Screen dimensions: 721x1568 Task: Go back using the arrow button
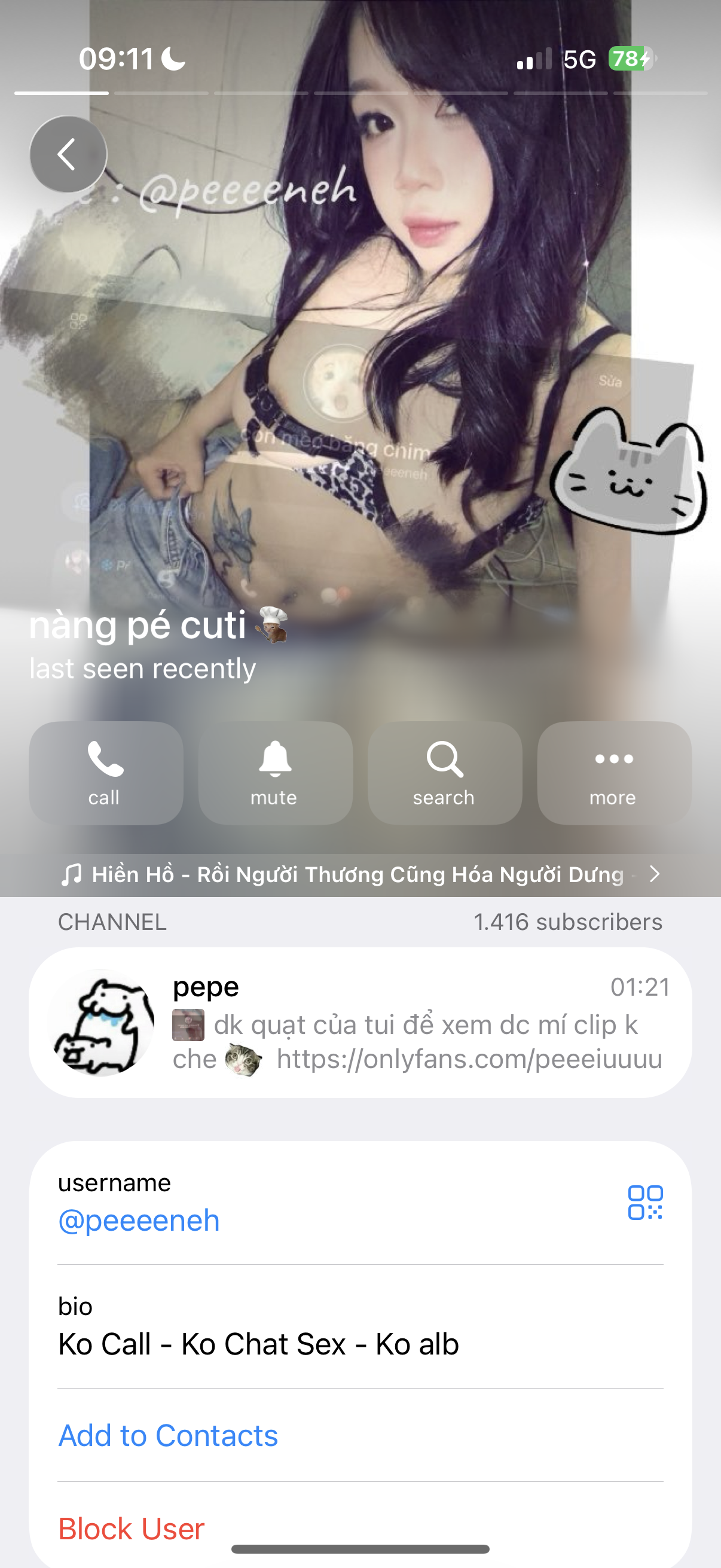point(68,155)
